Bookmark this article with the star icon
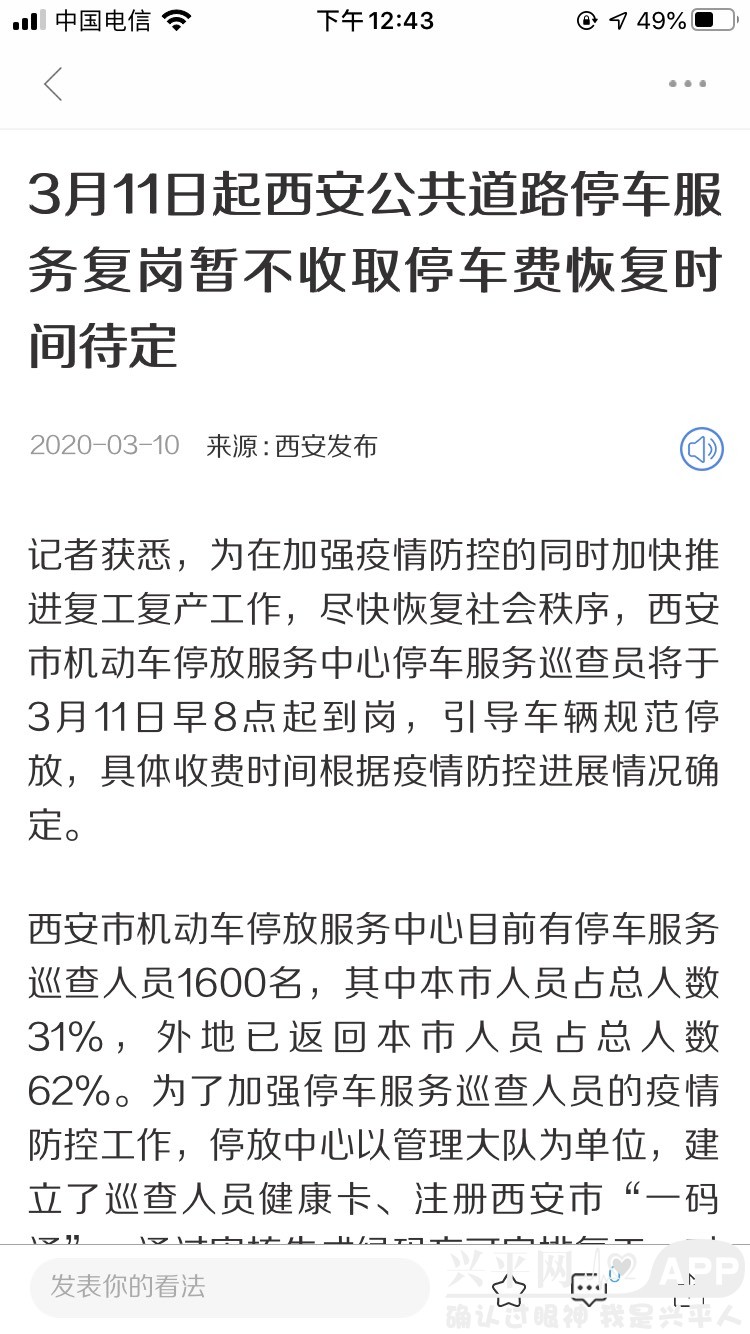 point(509,1288)
